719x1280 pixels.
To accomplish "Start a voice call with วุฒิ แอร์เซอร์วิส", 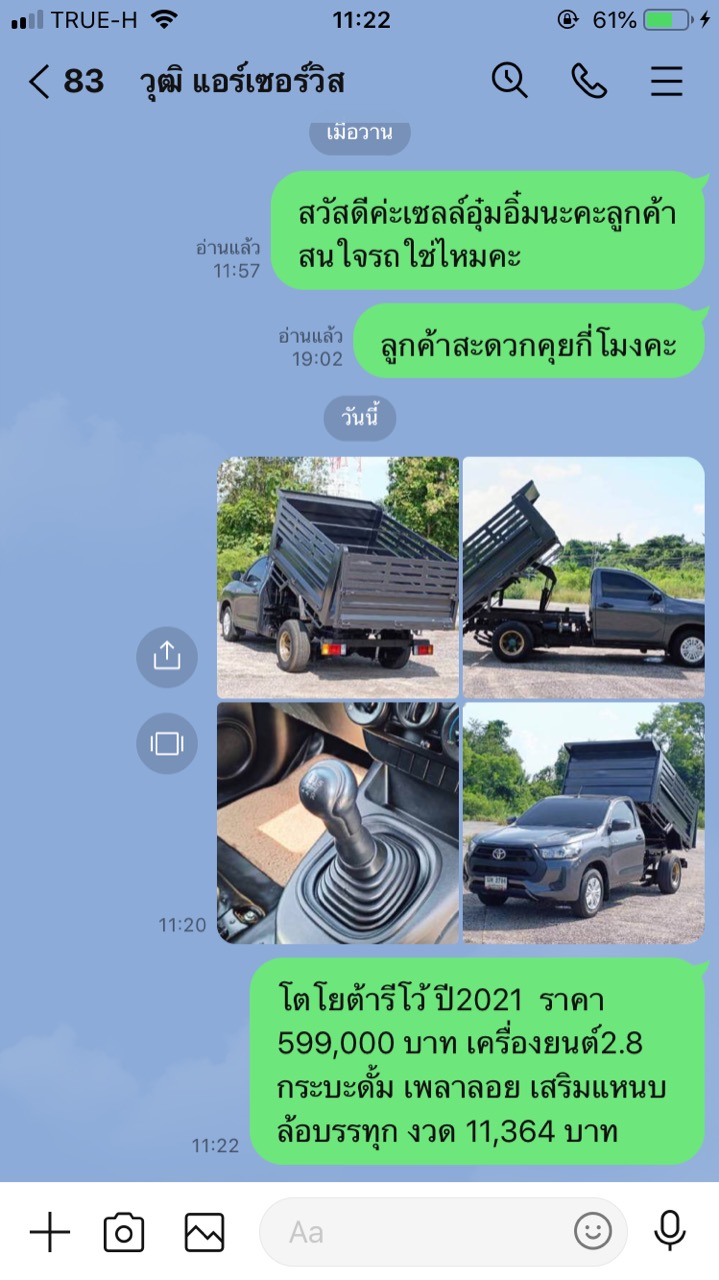I will pos(589,81).
